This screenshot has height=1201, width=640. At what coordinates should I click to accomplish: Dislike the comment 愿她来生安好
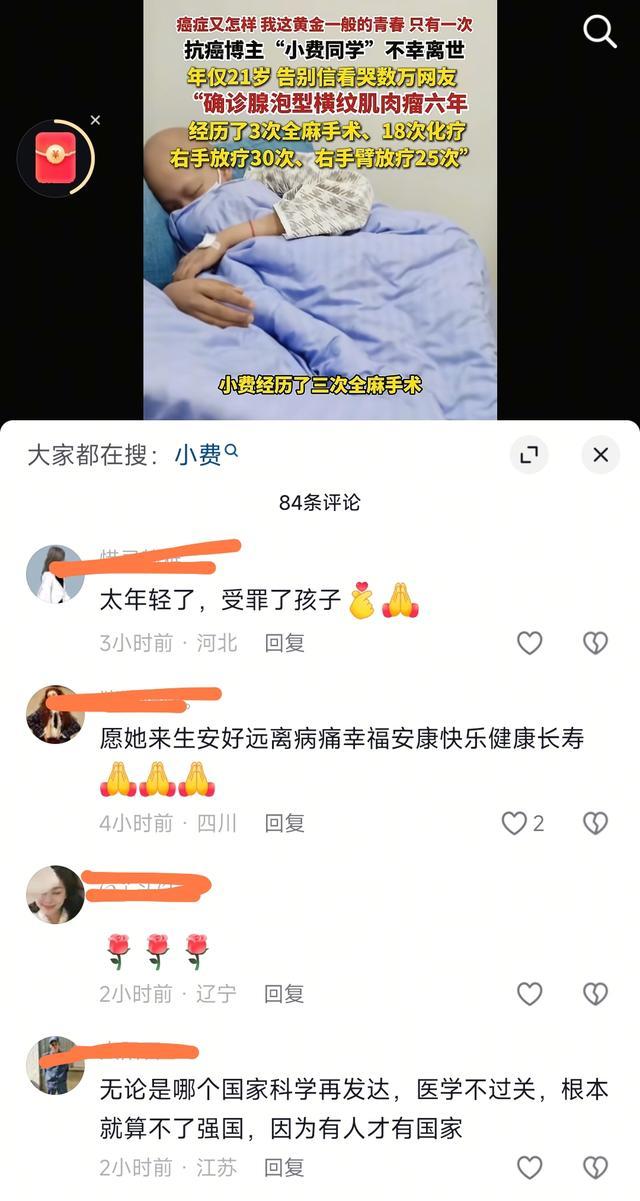coord(596,823)
